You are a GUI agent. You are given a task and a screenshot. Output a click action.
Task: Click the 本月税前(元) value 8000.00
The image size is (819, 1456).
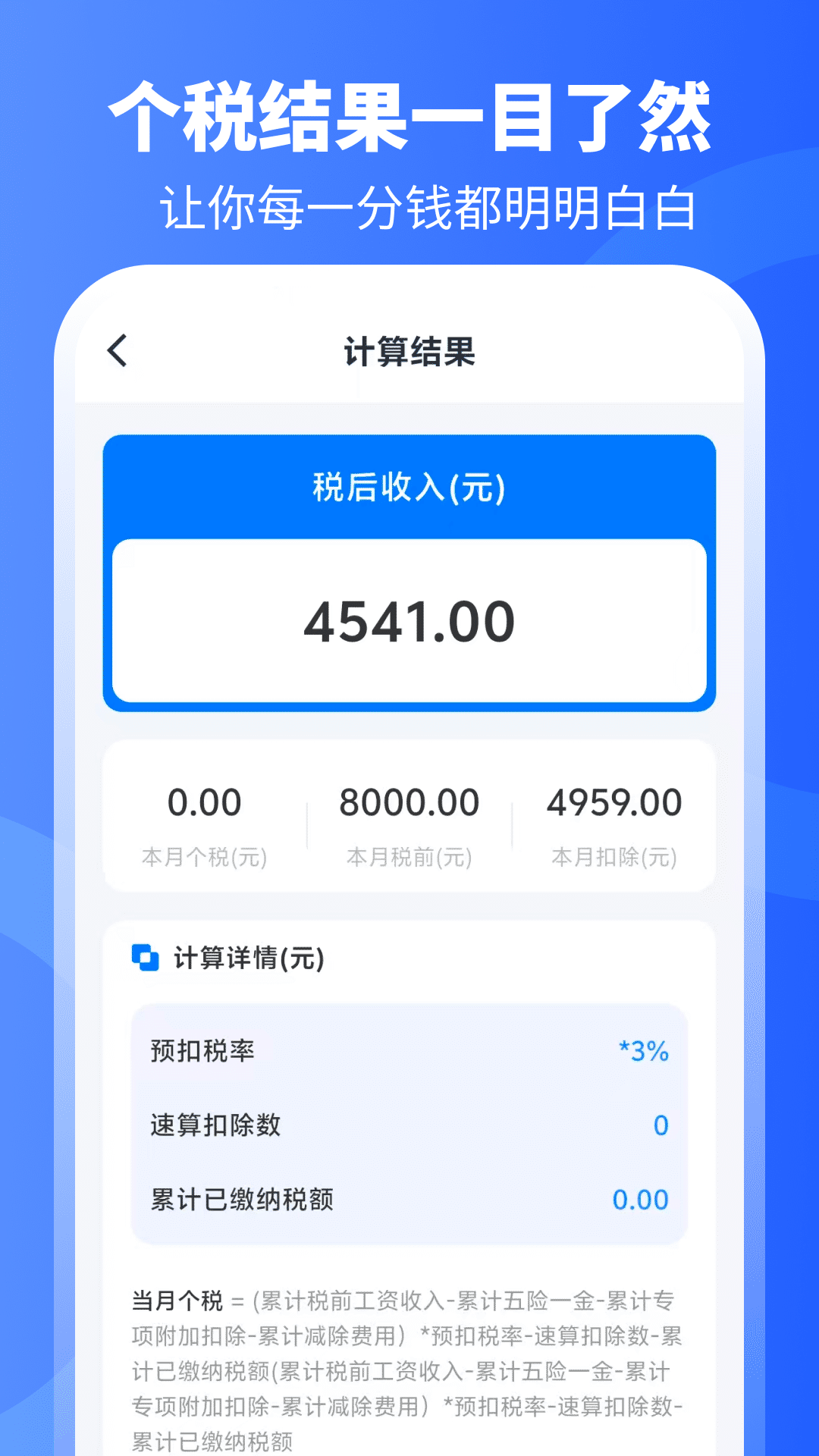coord(409,802)
